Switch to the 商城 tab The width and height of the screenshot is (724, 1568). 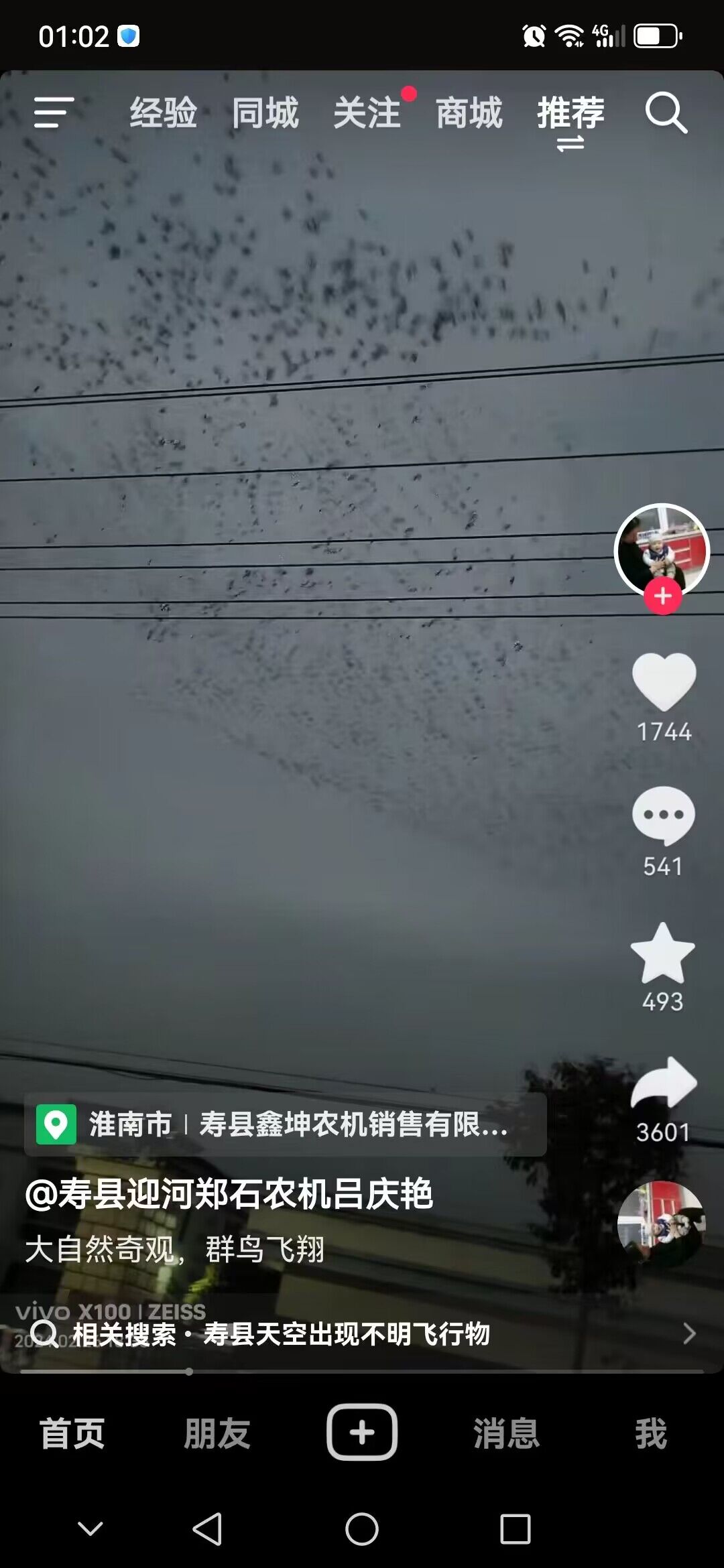click(469, 113)
